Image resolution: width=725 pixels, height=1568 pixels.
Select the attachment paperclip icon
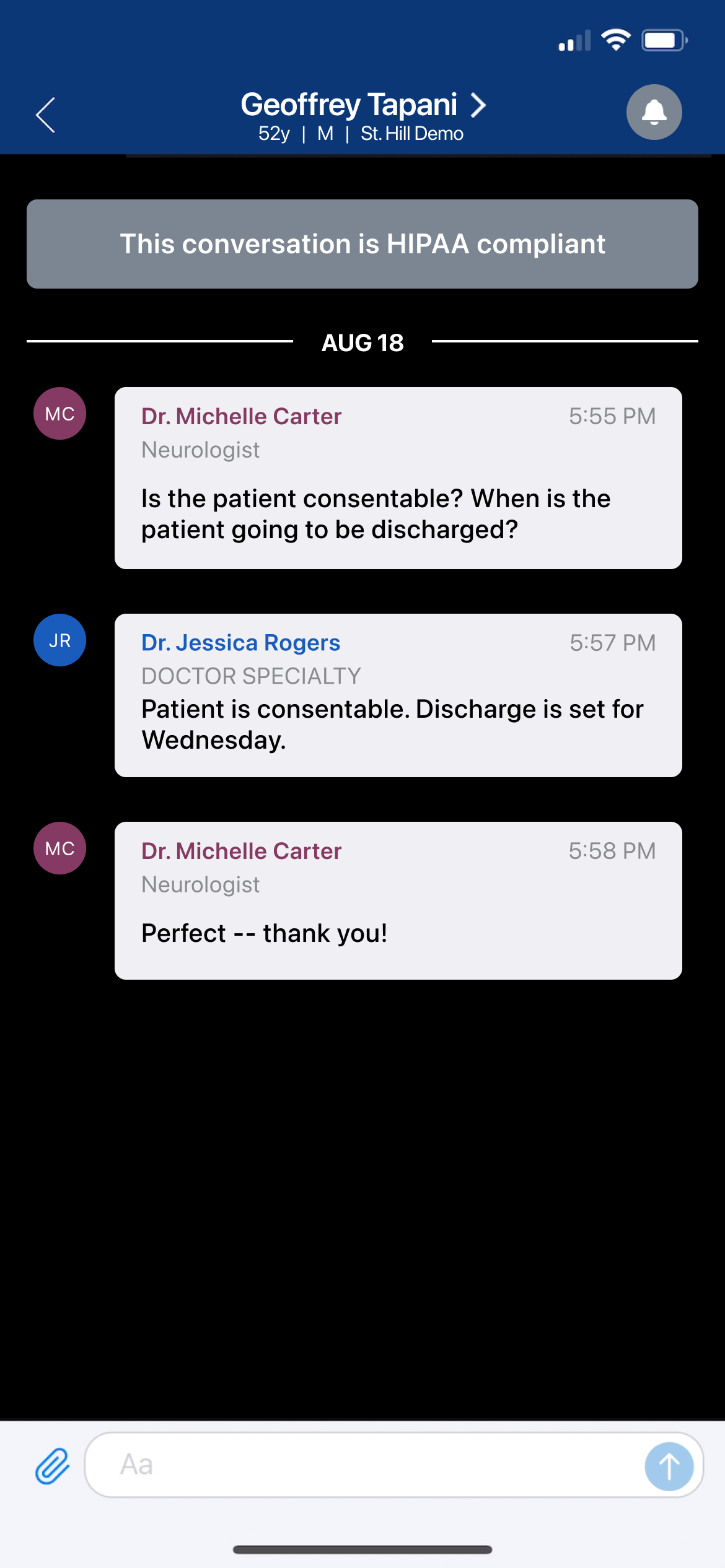pos(52,1464)
